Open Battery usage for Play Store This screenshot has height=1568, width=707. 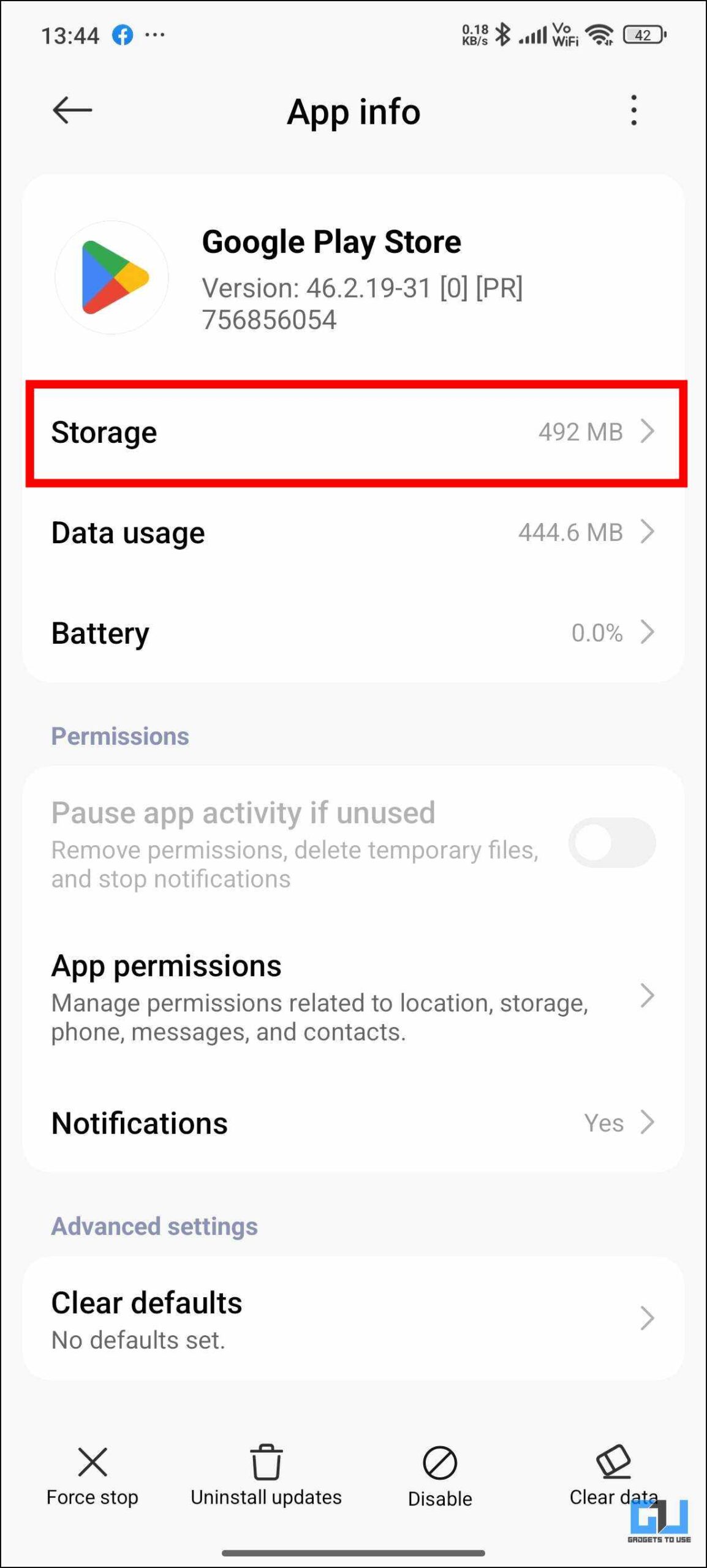tap(353, 633)
